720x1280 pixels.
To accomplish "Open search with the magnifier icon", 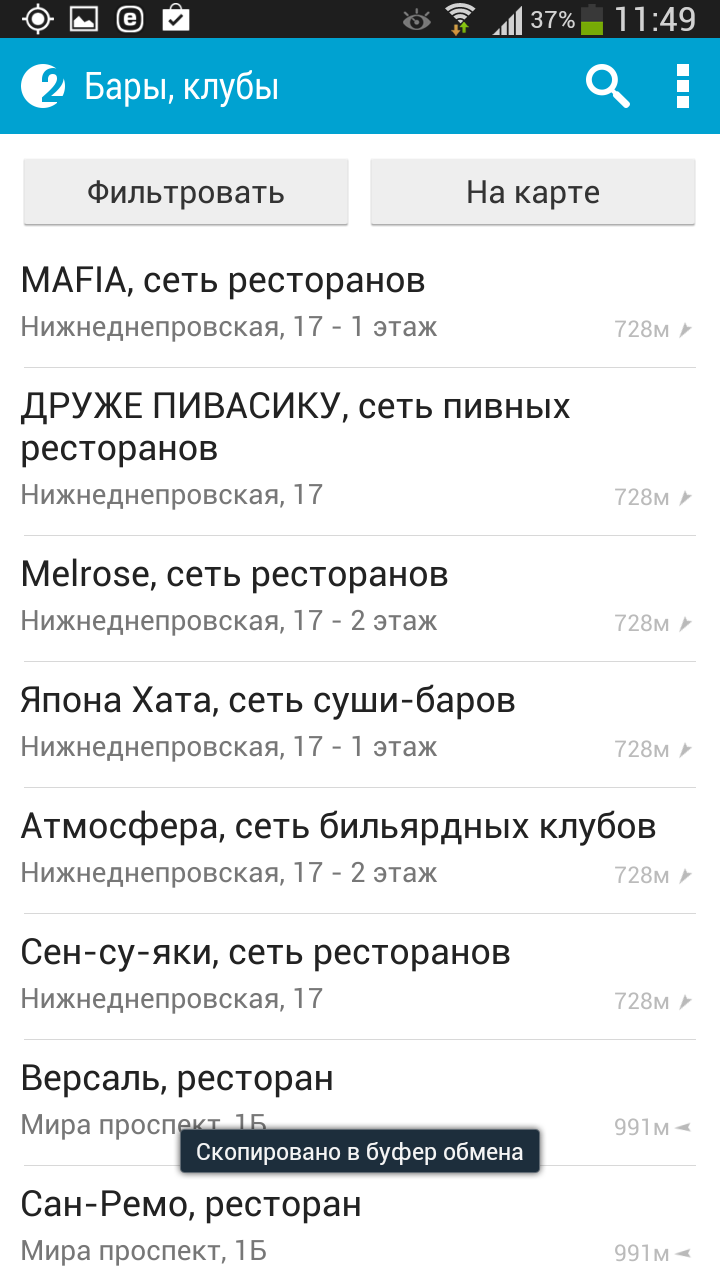I will click(607, 86).
